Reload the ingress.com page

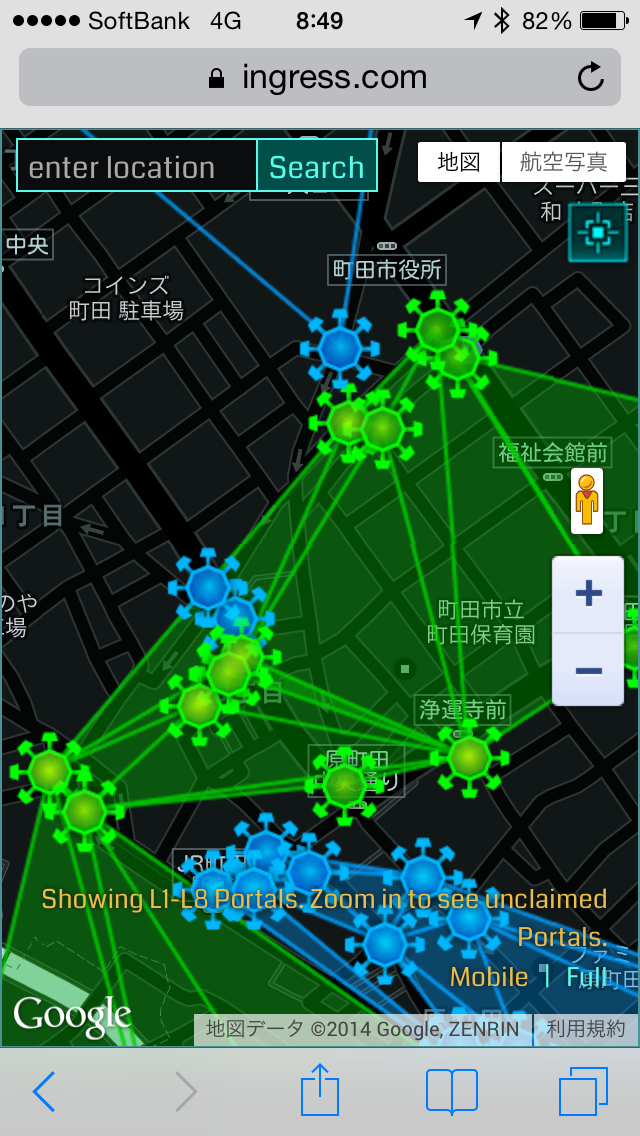pyautogui.click(x=591, y=77)
